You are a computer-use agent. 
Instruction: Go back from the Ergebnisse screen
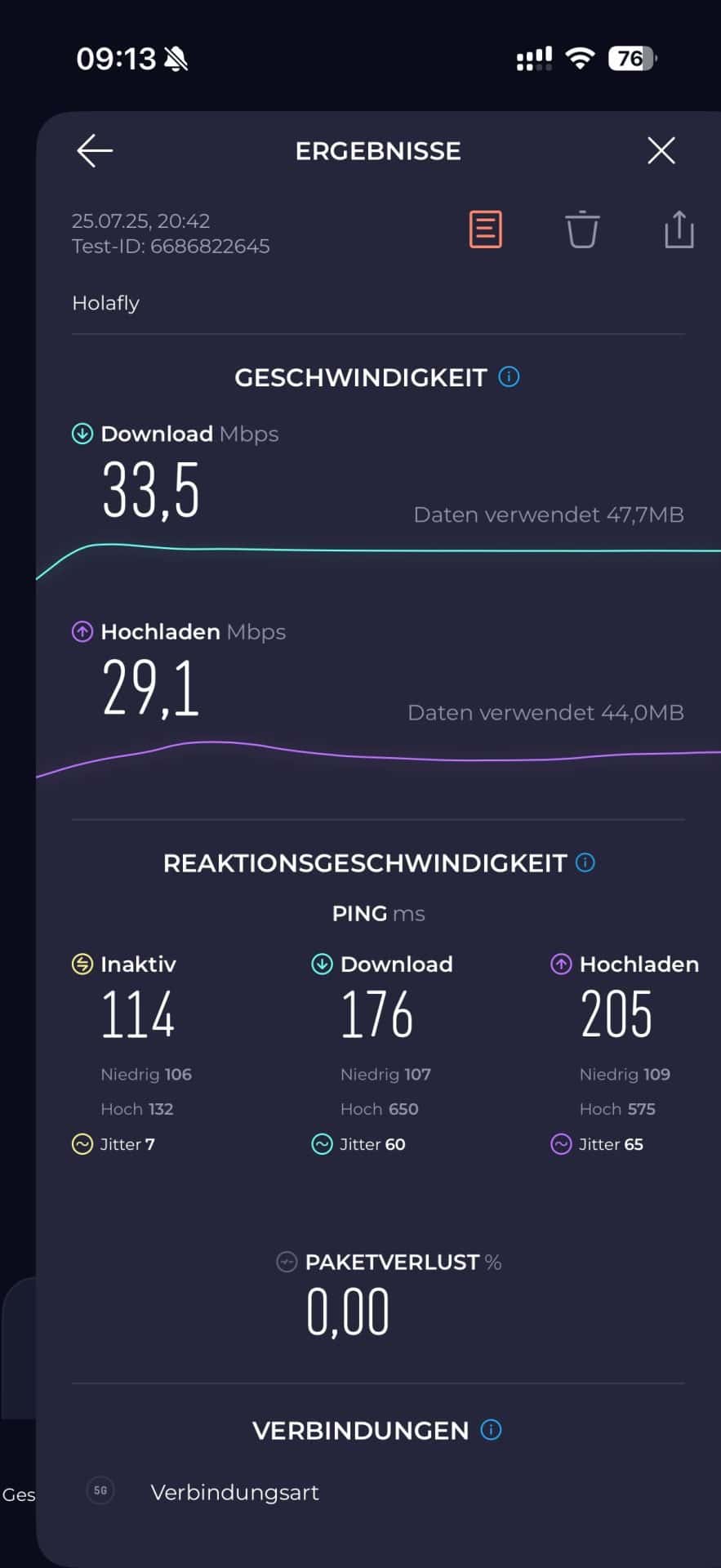tap(95, 151)
